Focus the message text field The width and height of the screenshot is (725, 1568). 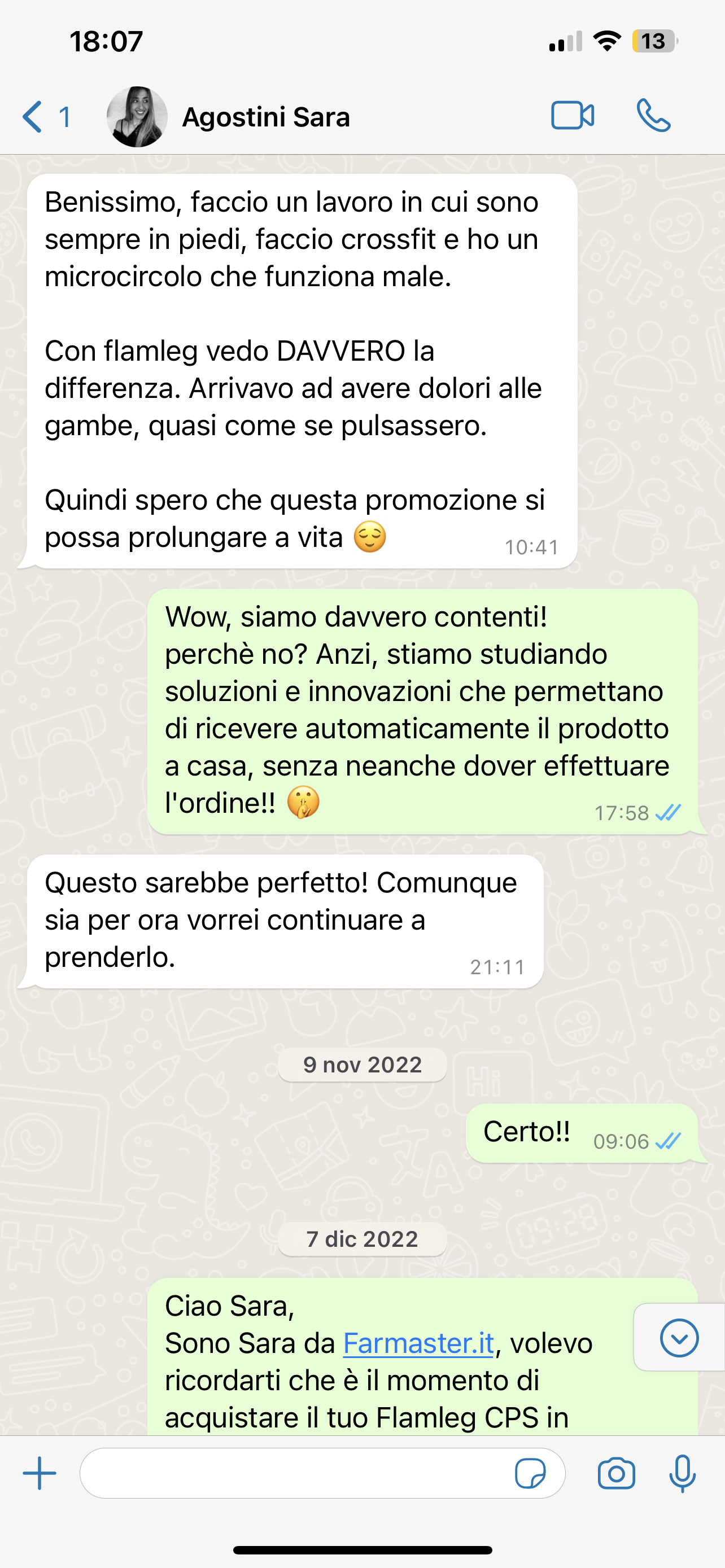coord(292,1473)
